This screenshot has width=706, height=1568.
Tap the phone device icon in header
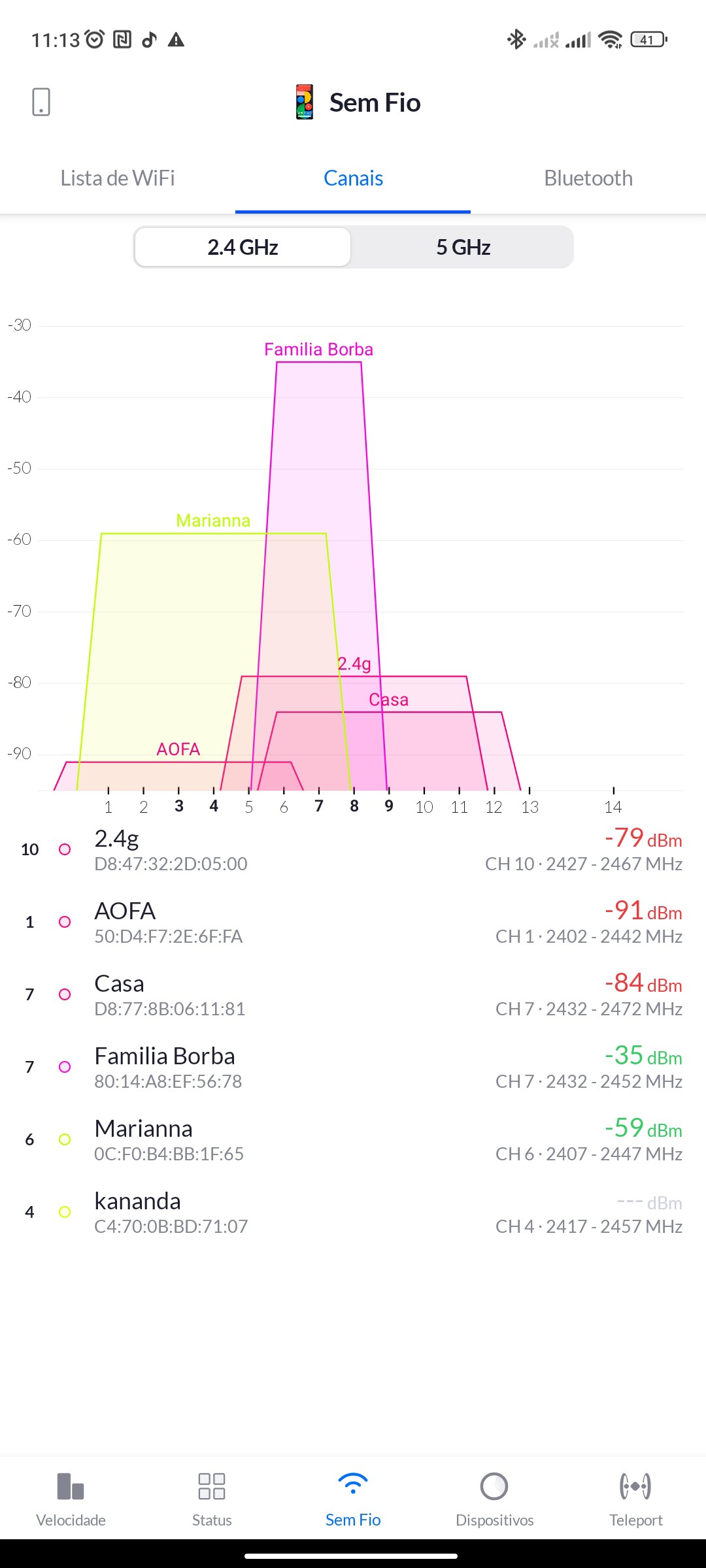tap(41, 102)
